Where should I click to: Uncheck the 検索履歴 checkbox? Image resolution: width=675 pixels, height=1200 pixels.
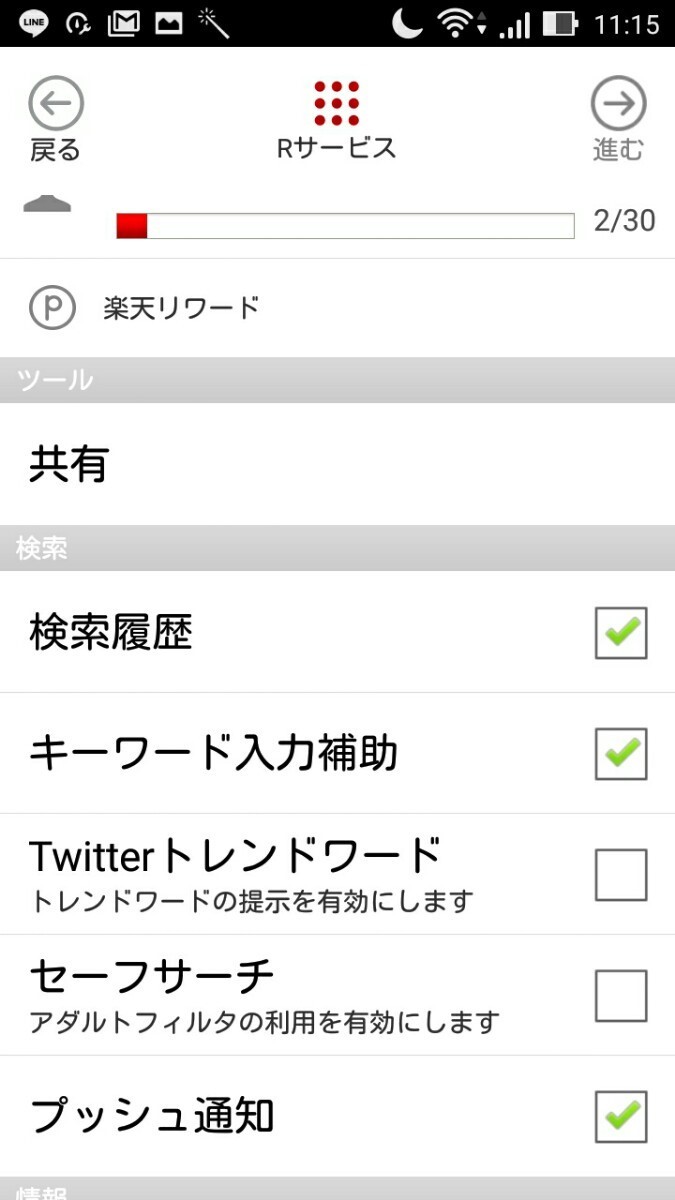click(621, 633)
